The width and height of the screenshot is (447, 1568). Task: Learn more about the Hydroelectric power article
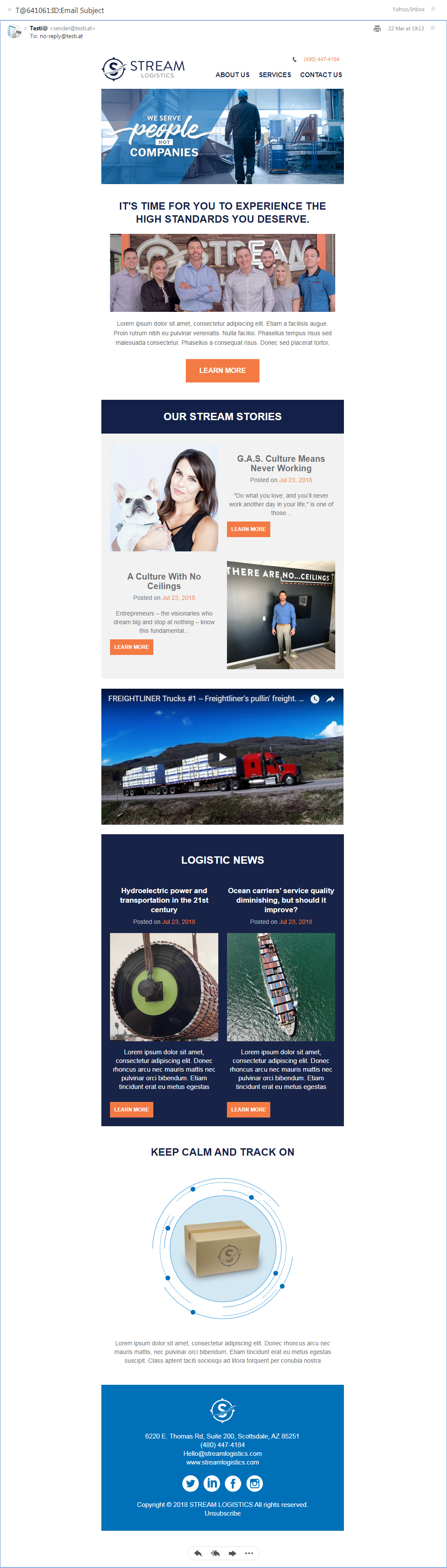(x=132, y=1110)
